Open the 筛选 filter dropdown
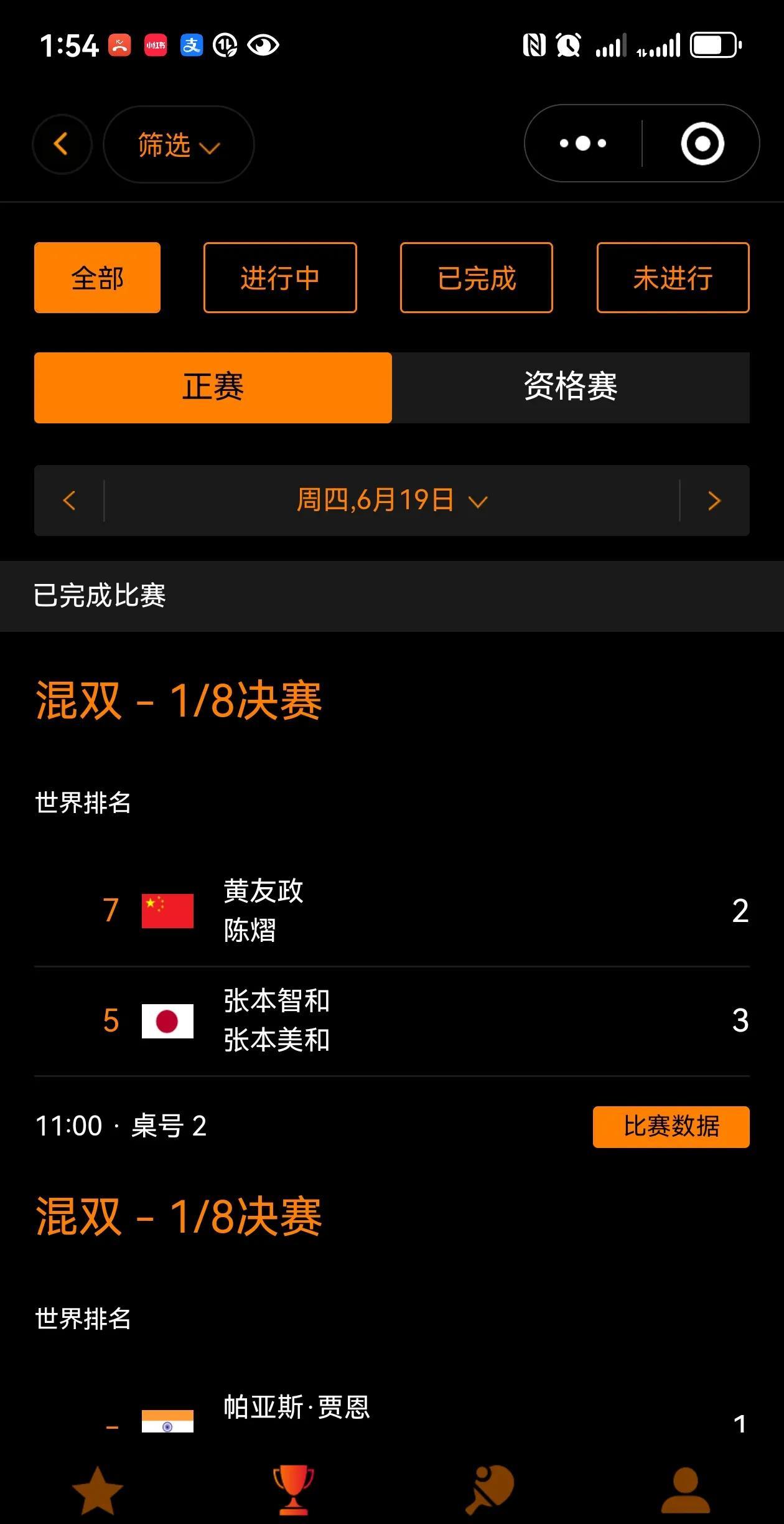 click(x=179, y=144)
